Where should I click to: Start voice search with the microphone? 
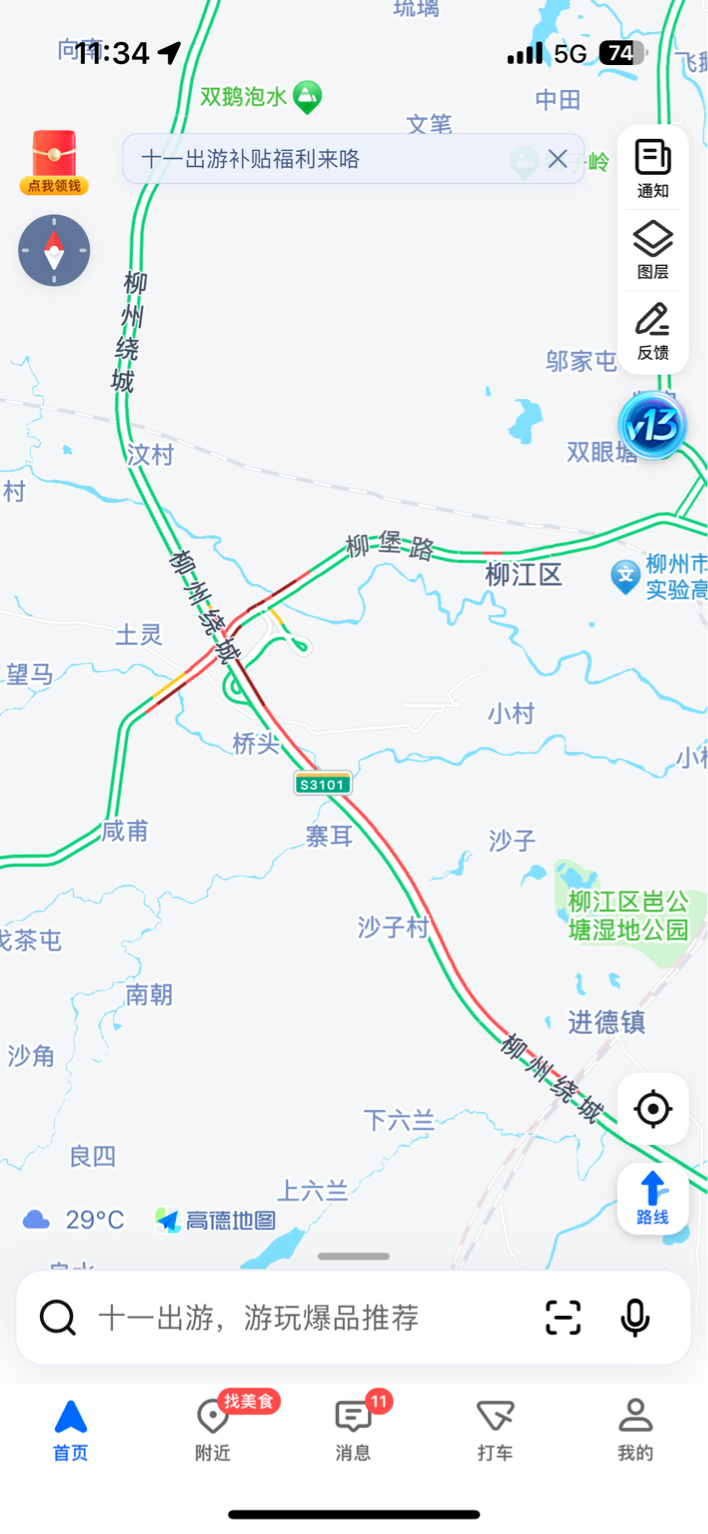pyautogui.click(x=635, y=1318)
